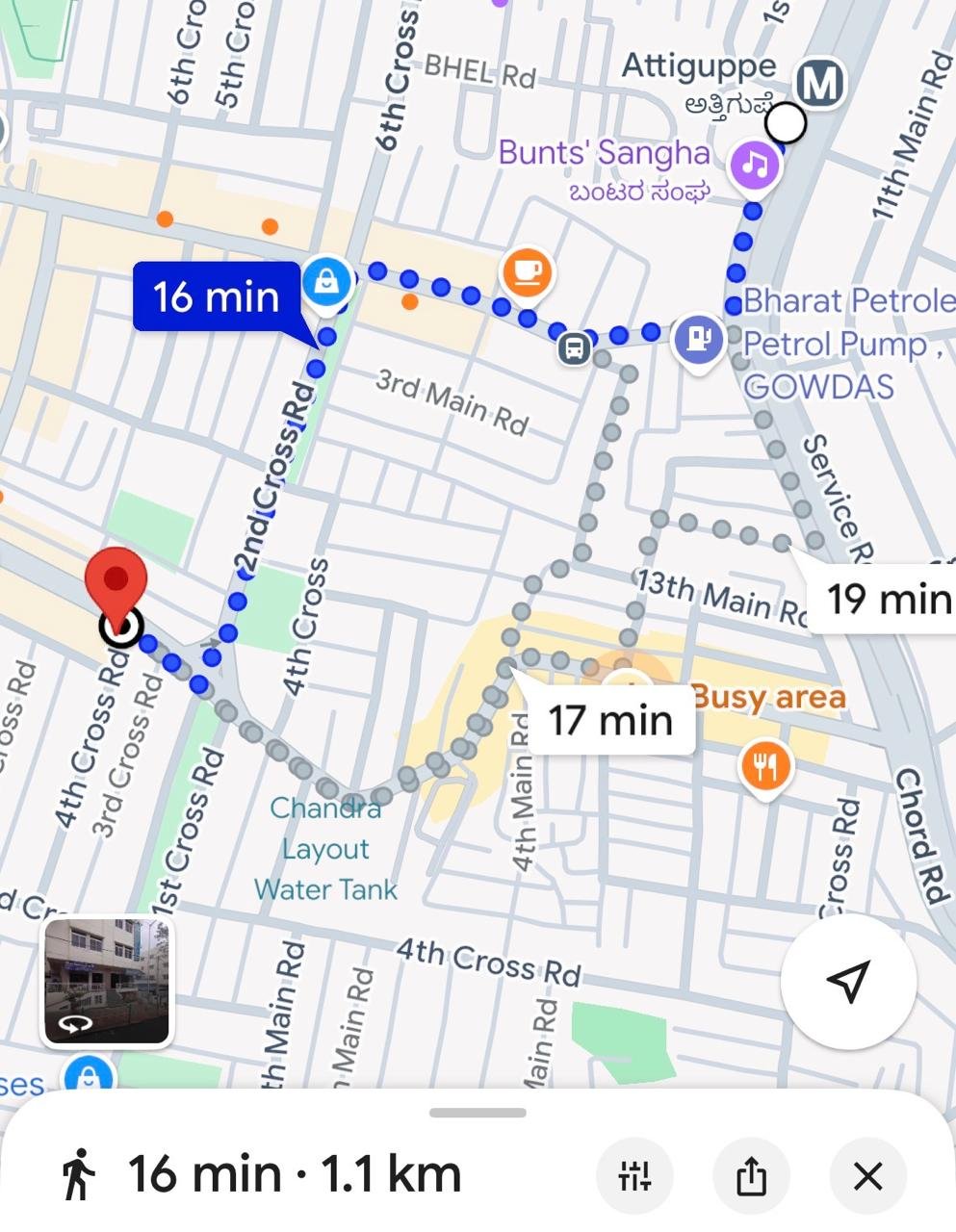Select the 17 min alternate route
The image size is (956, 1232).
tap(609, 720)
